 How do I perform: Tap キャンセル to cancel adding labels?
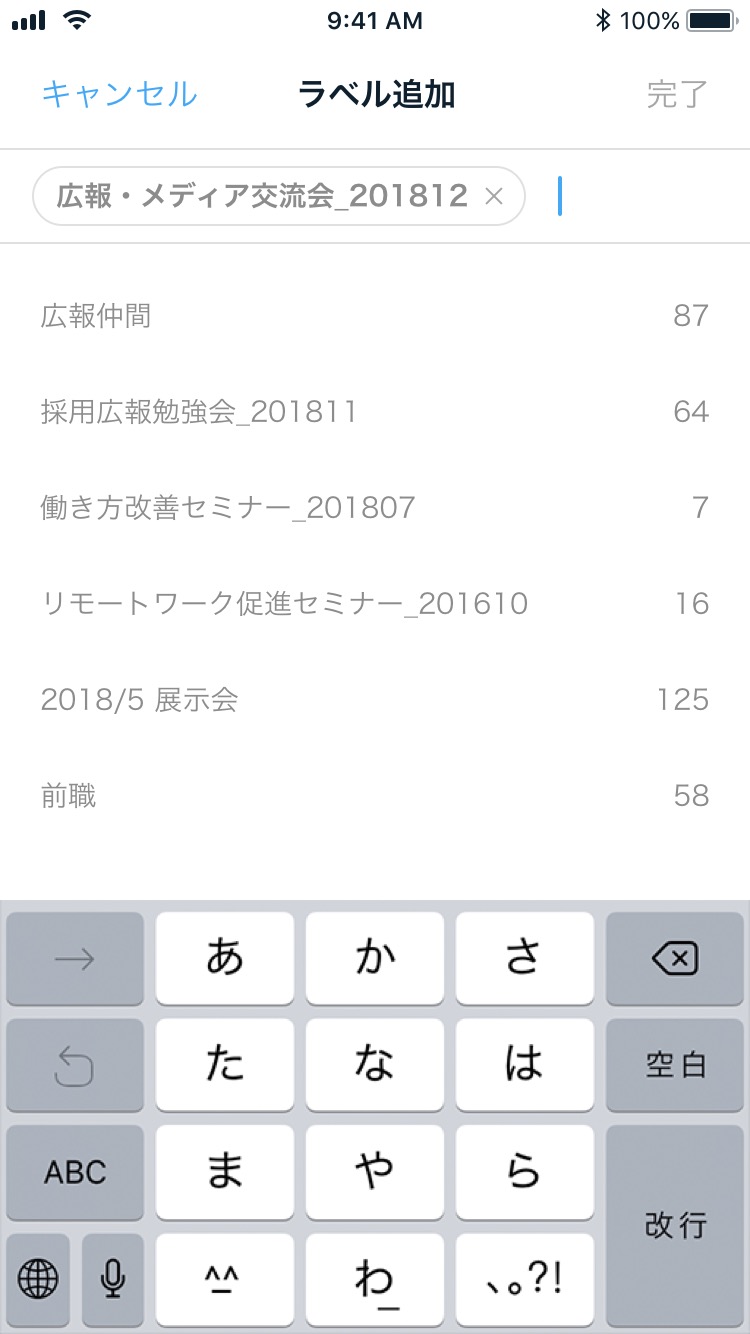(x=118, y=93)
